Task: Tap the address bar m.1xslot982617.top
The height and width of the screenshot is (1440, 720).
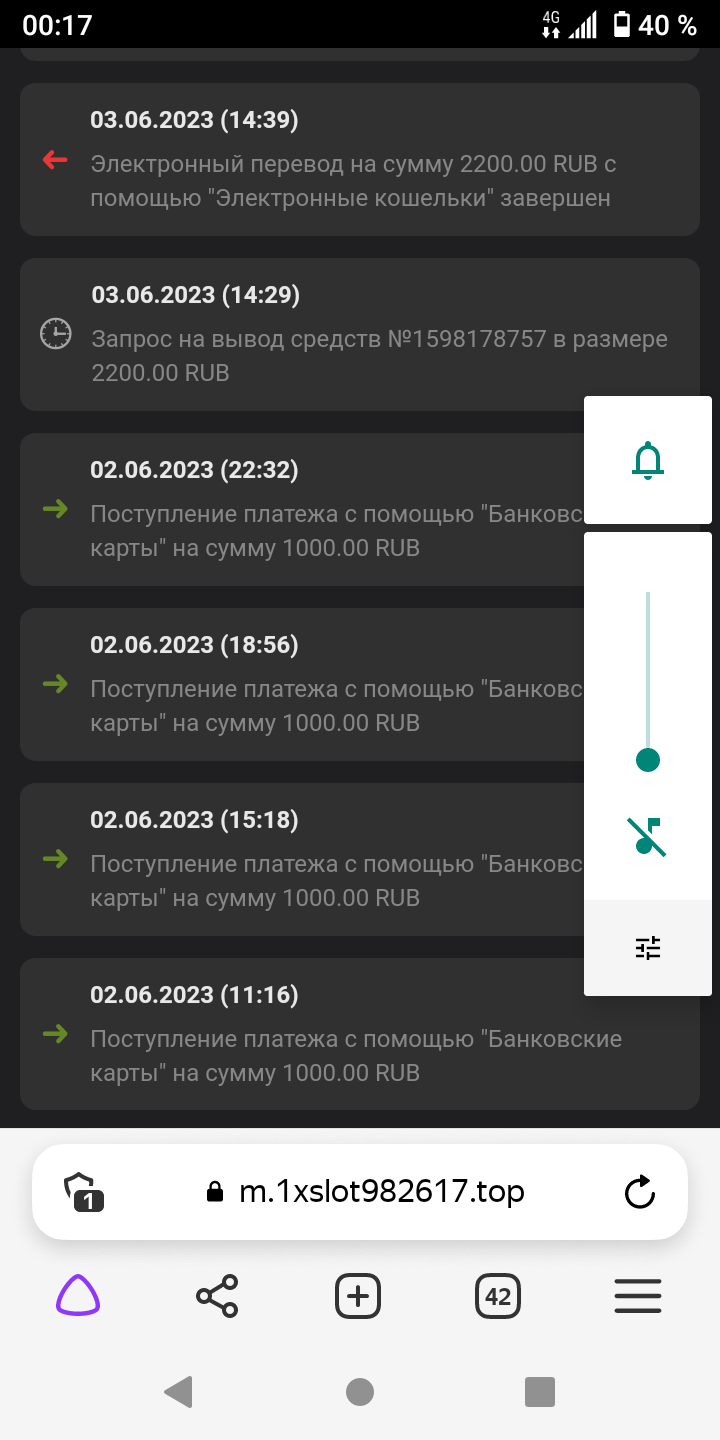Action: pos(380,1191)
